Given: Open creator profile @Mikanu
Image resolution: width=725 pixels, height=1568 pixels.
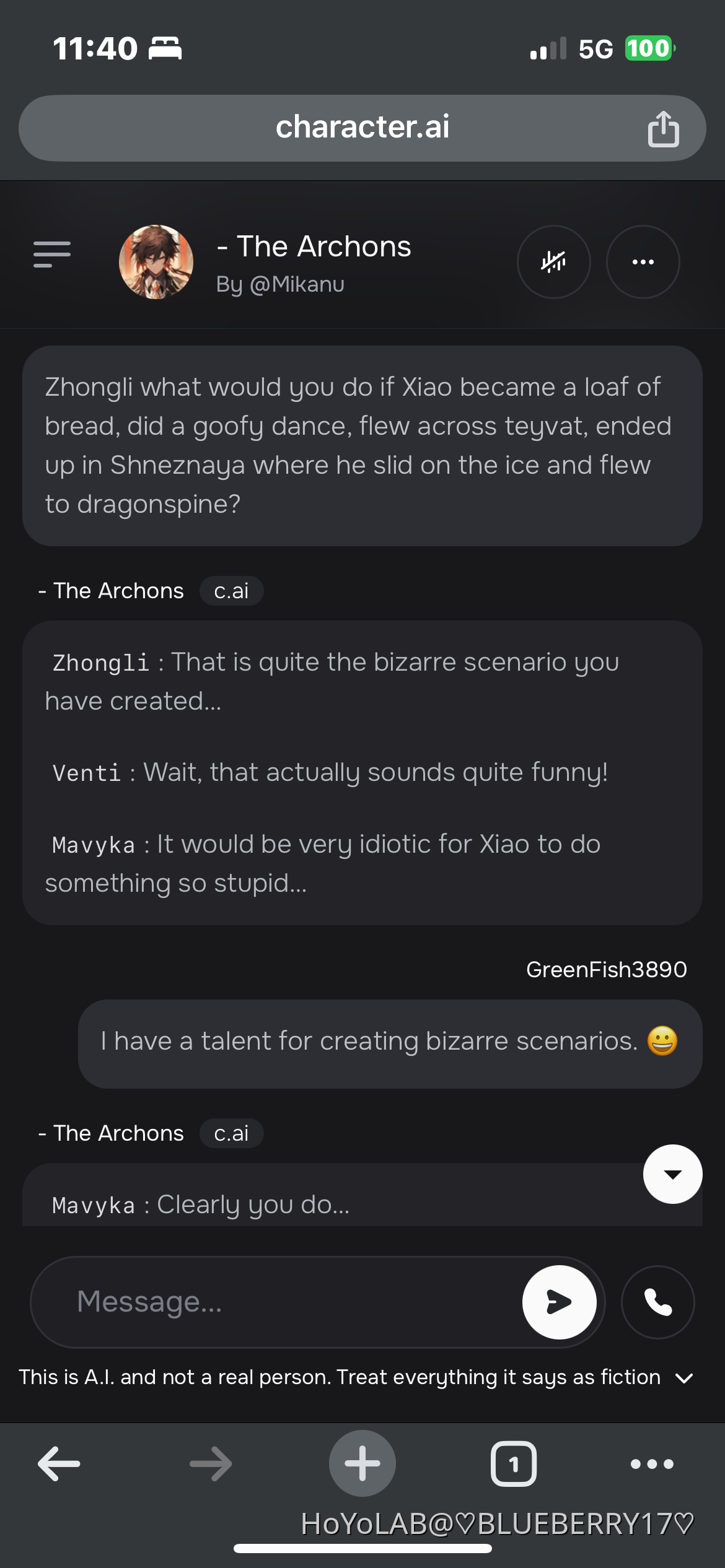Looking at the screenshot, I should 280,284.
